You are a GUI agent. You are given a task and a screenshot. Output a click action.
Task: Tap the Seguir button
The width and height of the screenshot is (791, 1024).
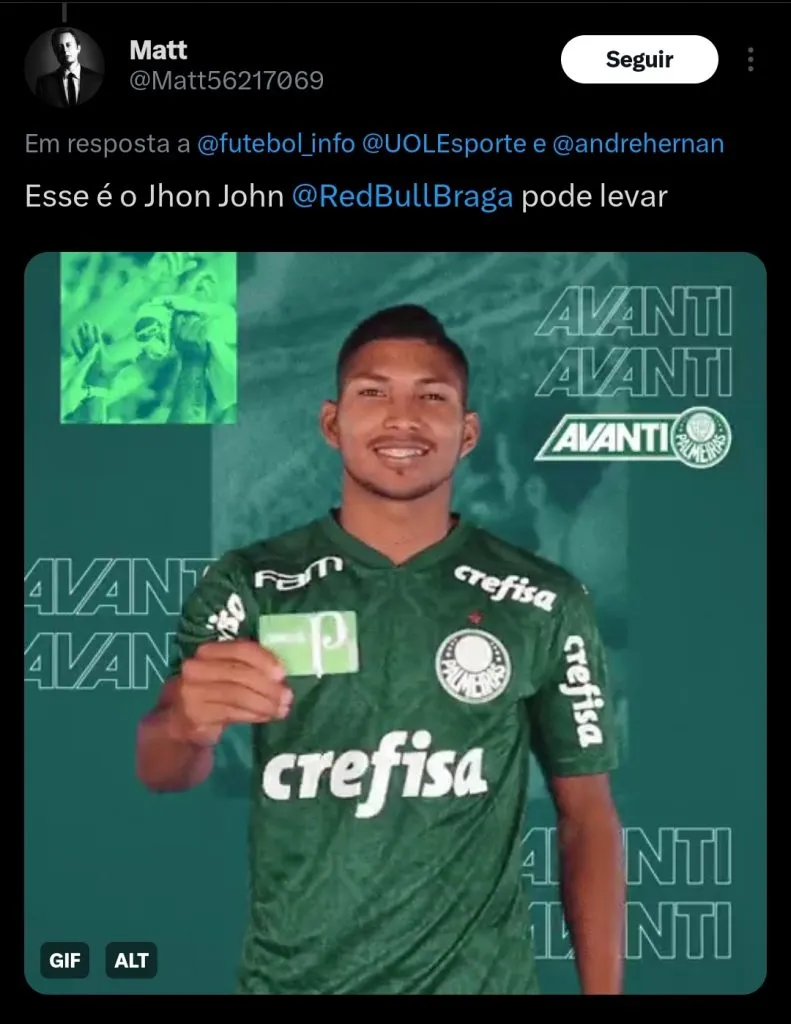(x=639, y=60)
